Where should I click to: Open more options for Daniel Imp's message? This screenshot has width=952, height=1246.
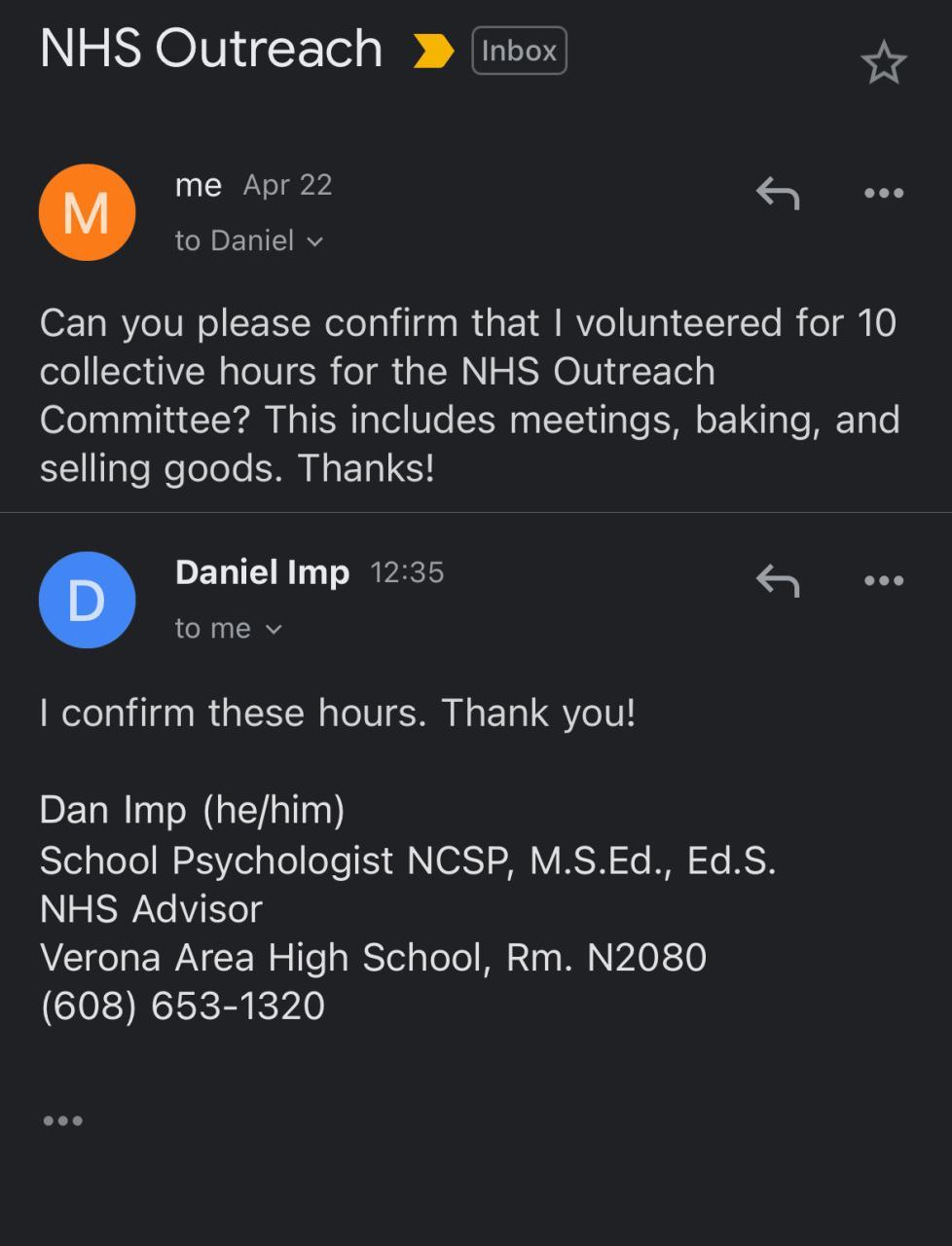coord(884,580)
